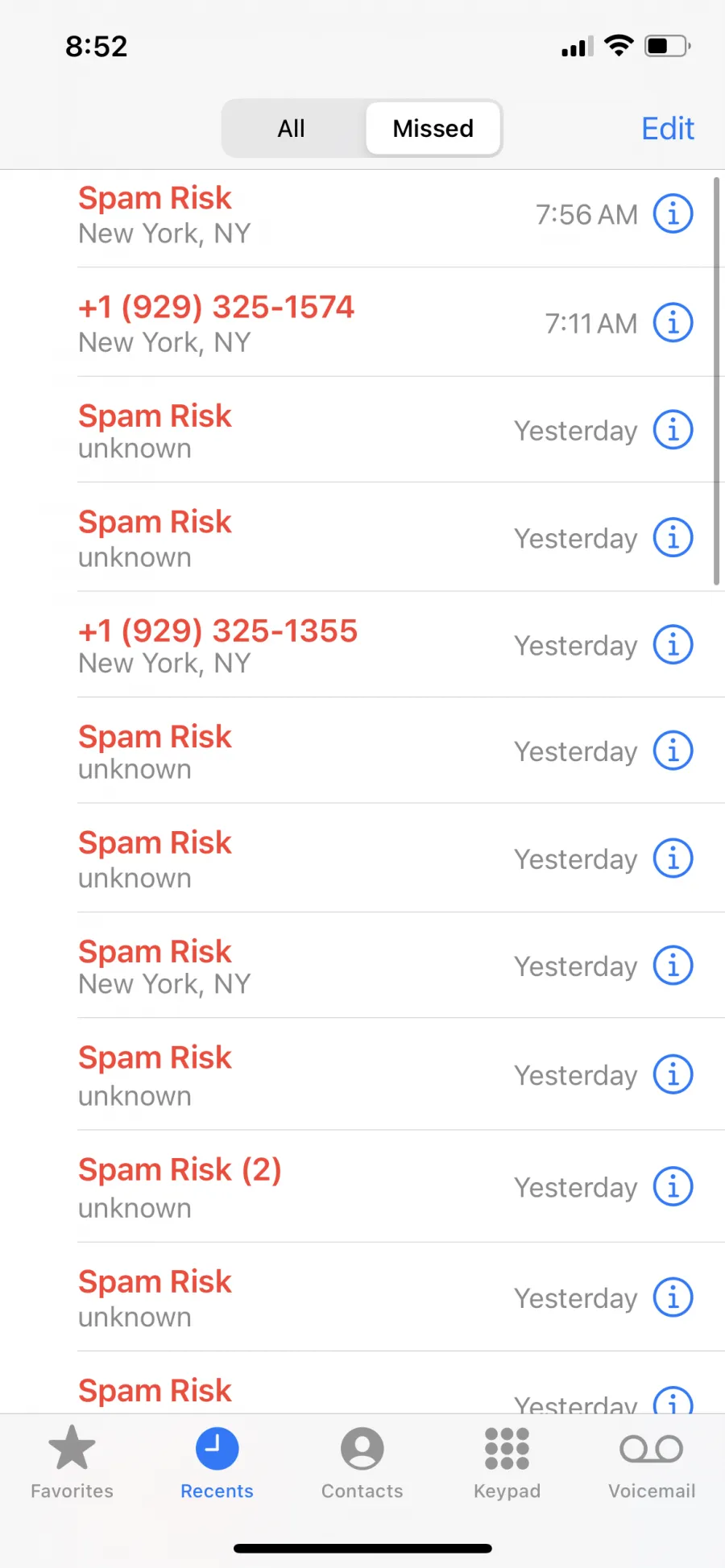Open info icon for Spam Risk (2)

pyautogui.click(x=673, y=1186)
